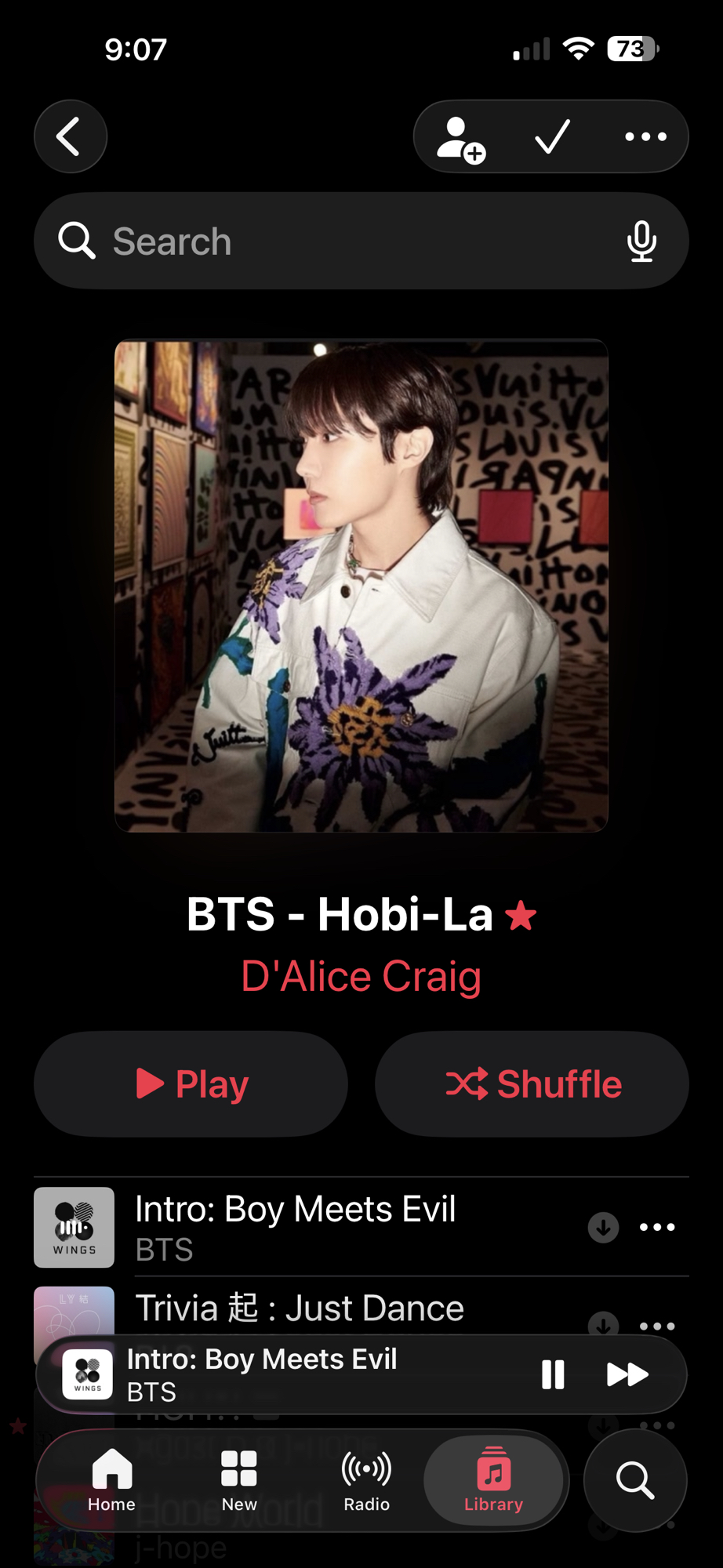Open the search tab magnifier button
This screenshot has width=723, height=1568.
(635, 1480)
